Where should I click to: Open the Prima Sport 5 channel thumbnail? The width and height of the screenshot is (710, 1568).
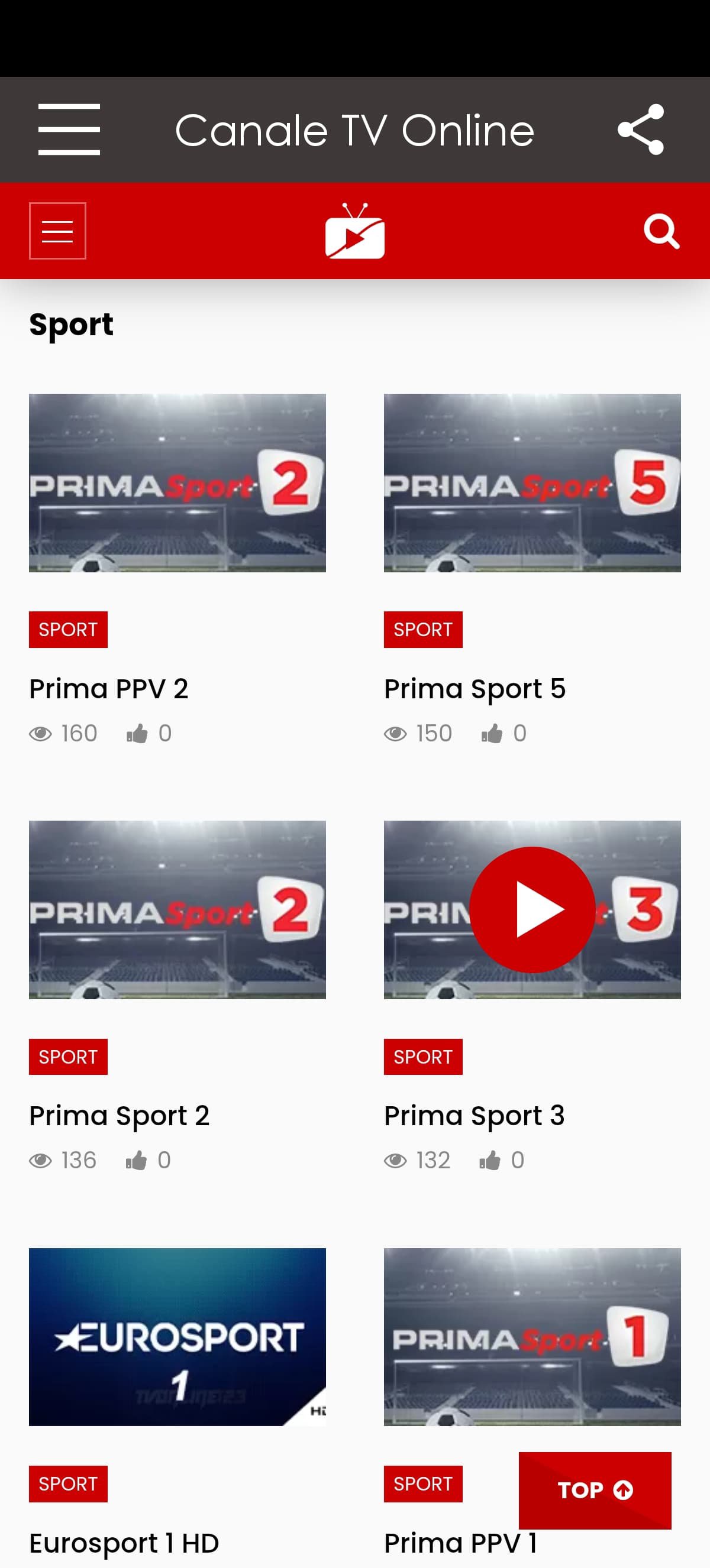pyautogui.click(x=532, y=482)
